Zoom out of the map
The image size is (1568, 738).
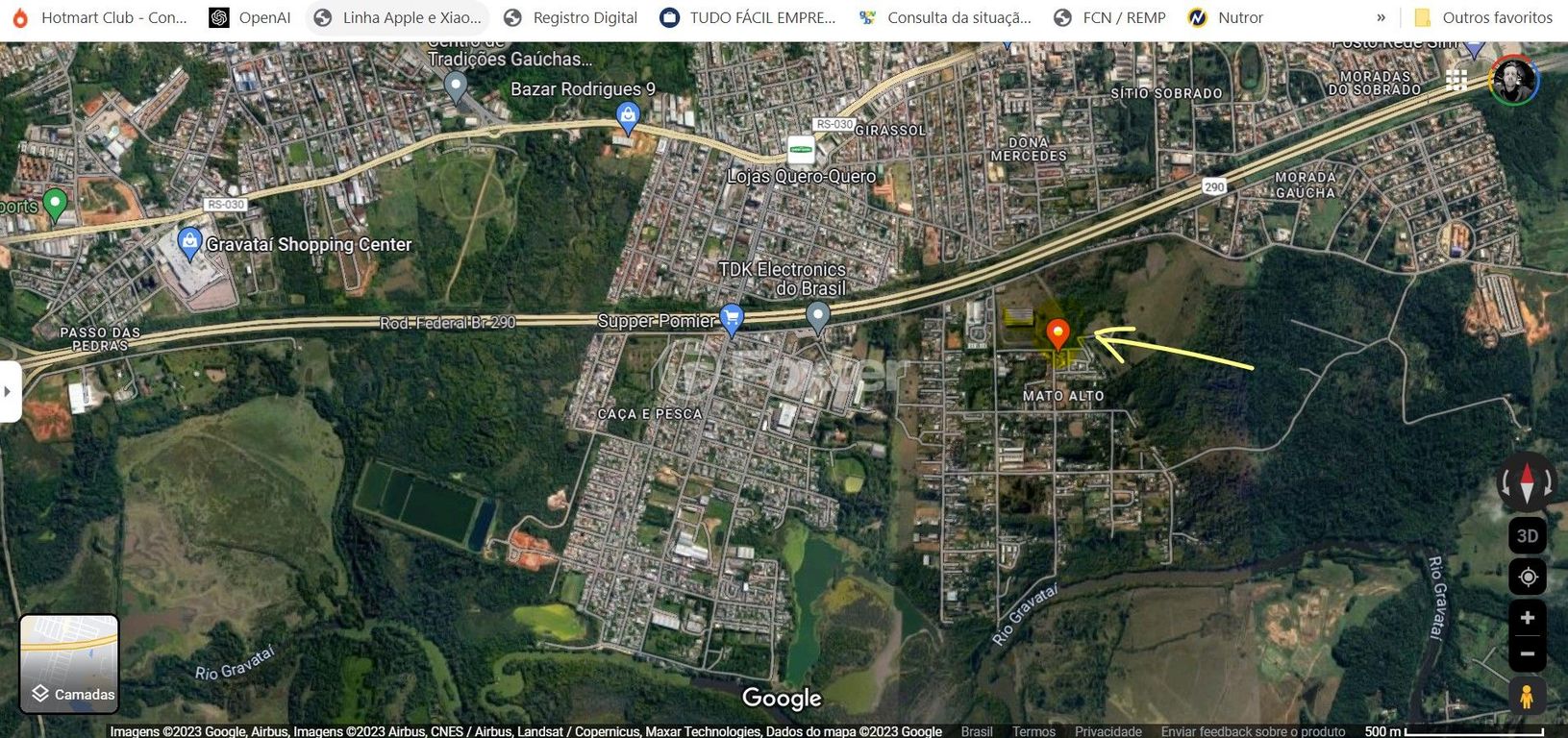click(x=1527, y=655)
